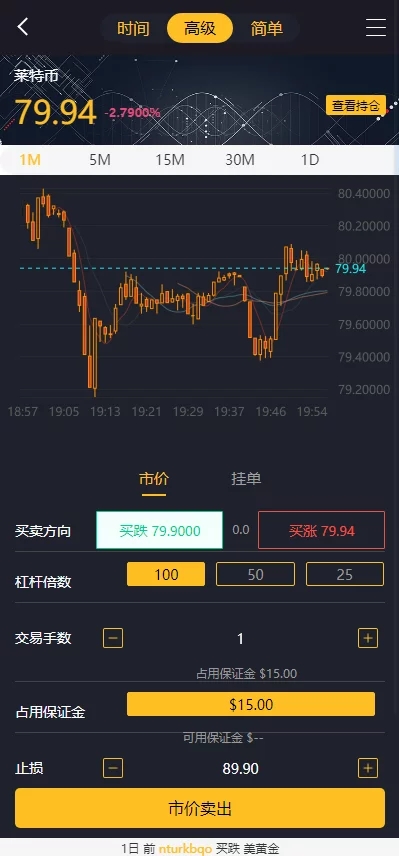Go back with the top-left arrow
The image size is (399, 856).
[22, 26]
